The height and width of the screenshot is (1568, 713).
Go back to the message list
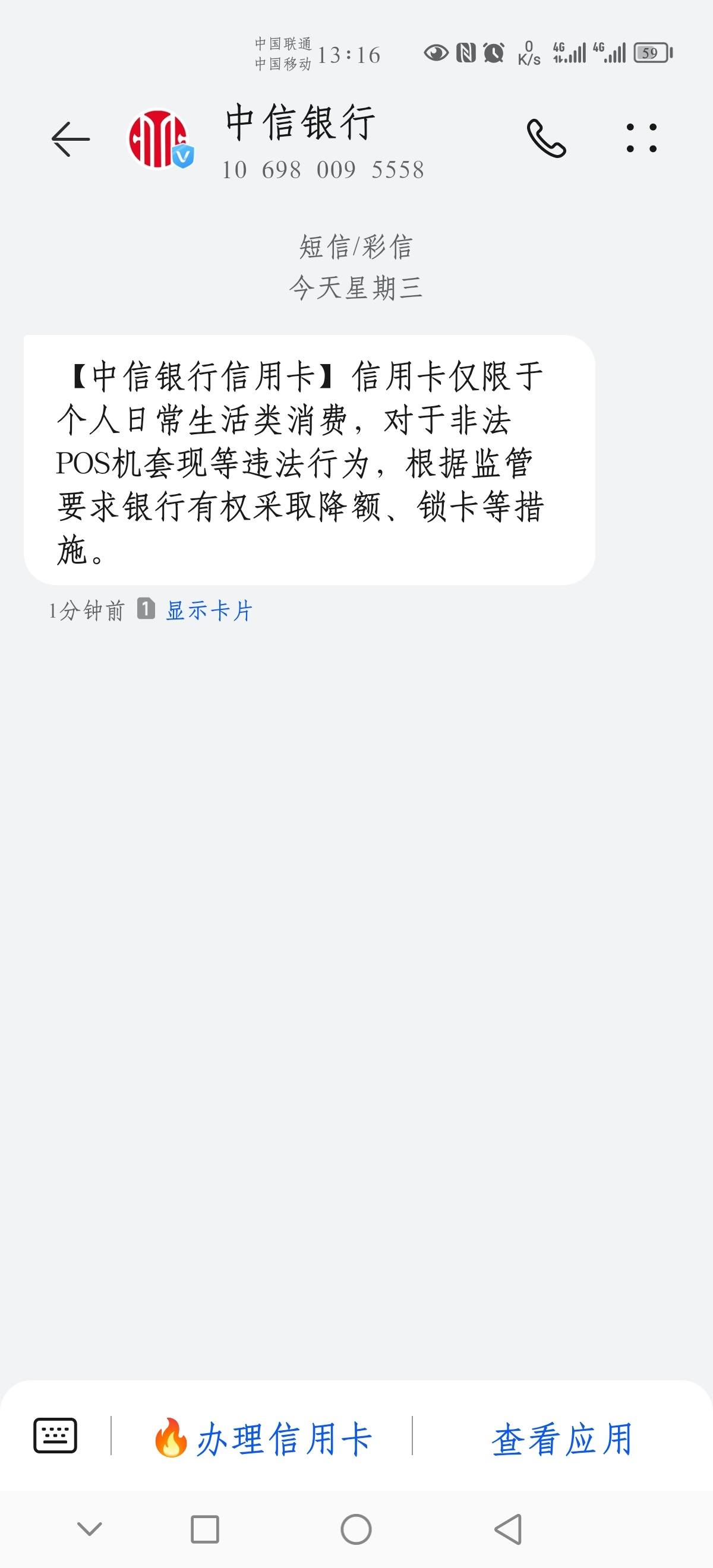pyautogui.click(x=71, y=140)
